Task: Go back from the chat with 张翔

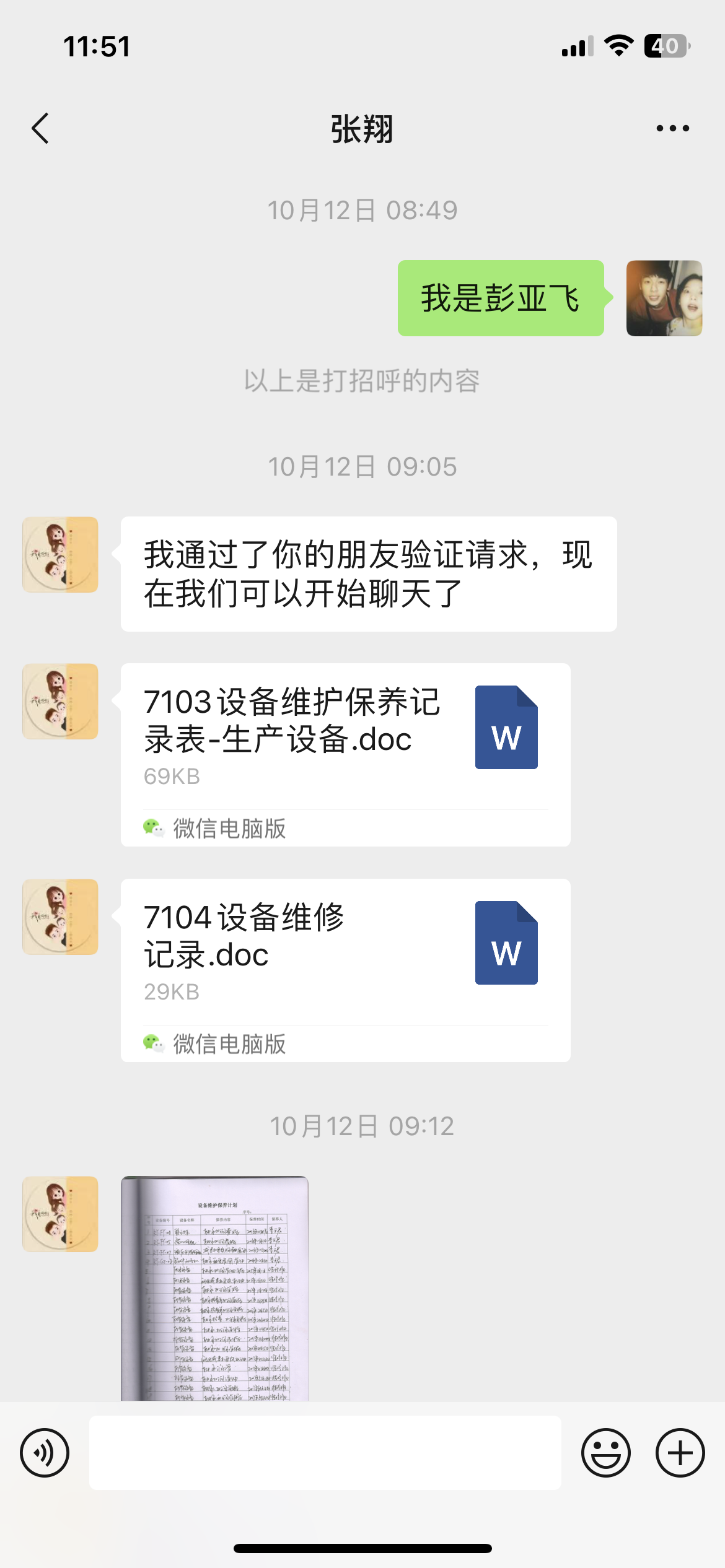Action: click(40, 129)
